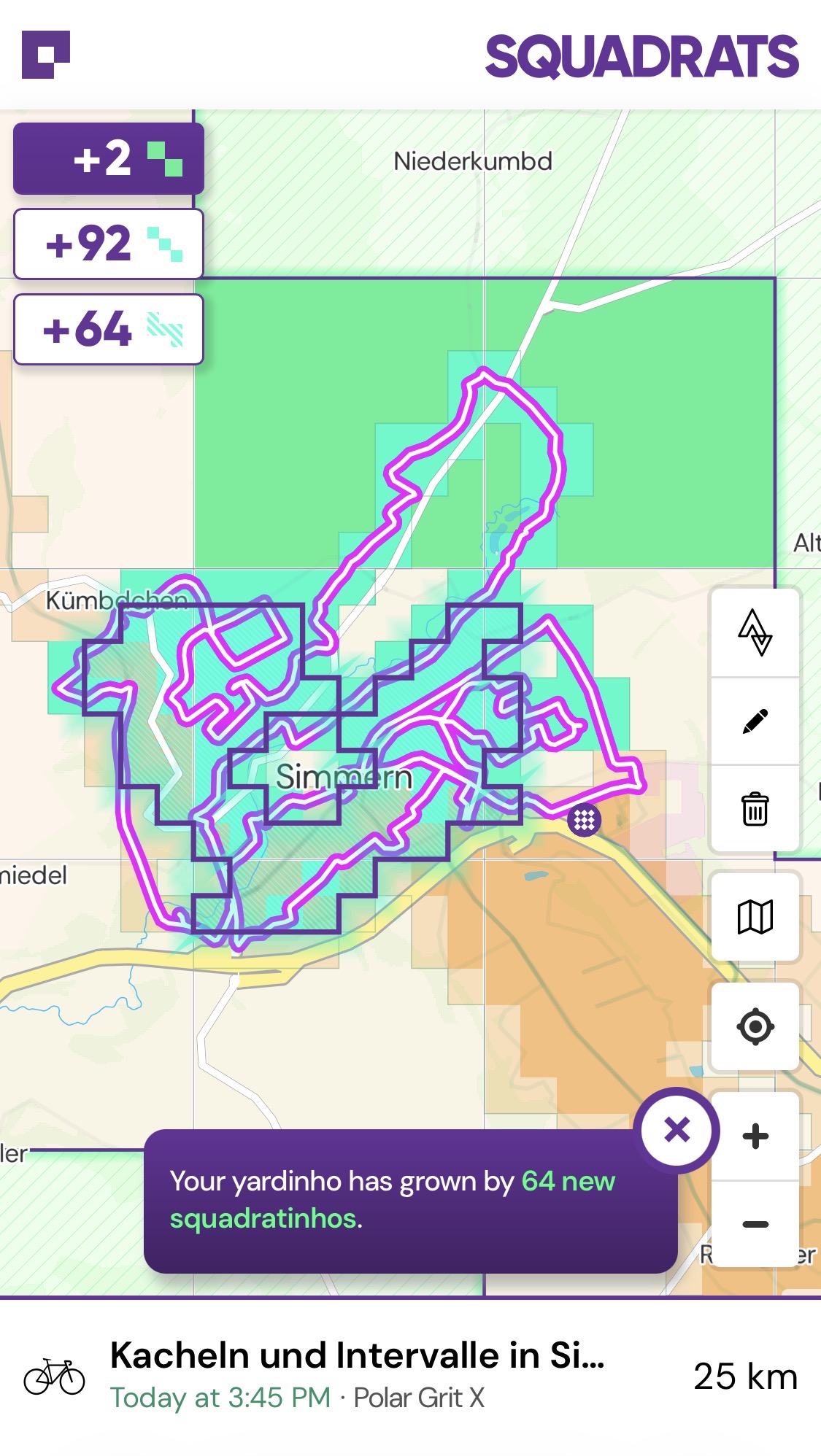Viewport: 821px width, 1456px height.
Task: Select the +2 new squadrats chip
Action: (x=108, y=158)
